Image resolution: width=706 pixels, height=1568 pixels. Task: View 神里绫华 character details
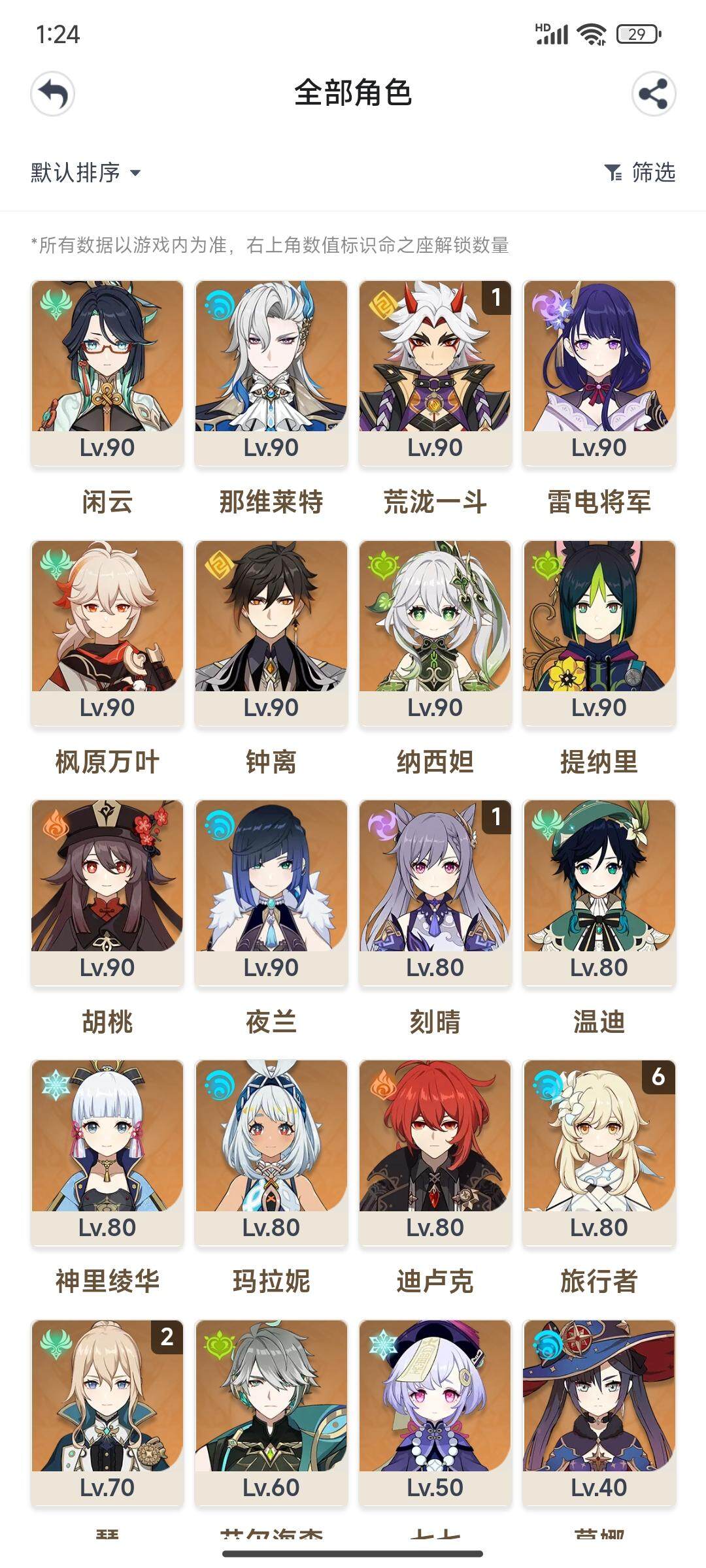[x=107, y=1152]
